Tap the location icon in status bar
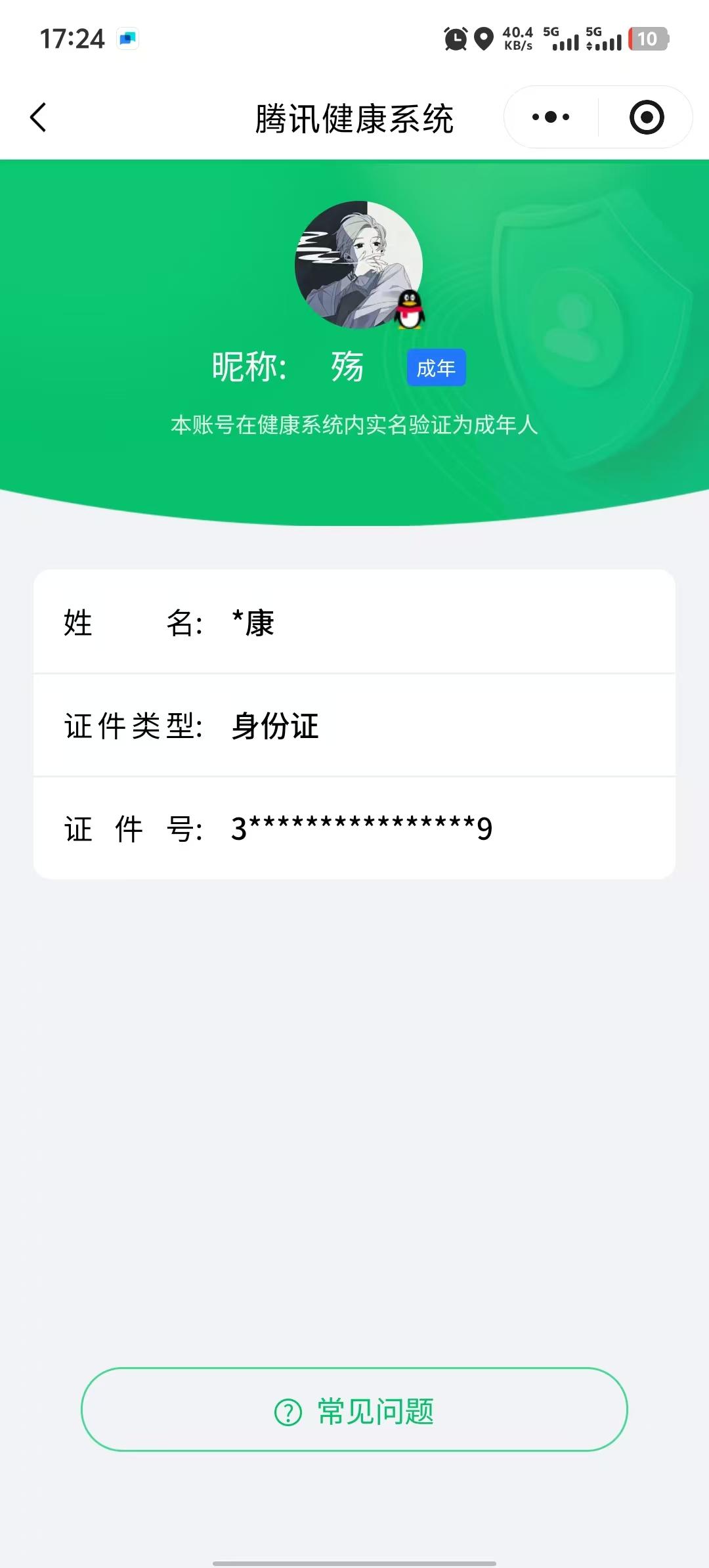 pos(483,38)
